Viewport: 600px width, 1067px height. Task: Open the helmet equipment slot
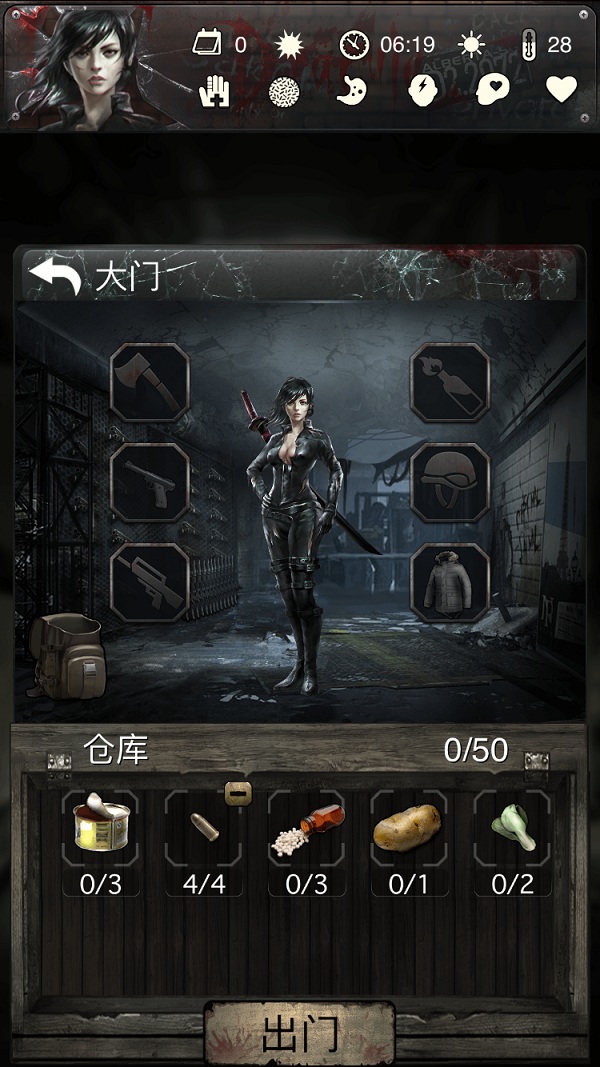coord(450,482)
